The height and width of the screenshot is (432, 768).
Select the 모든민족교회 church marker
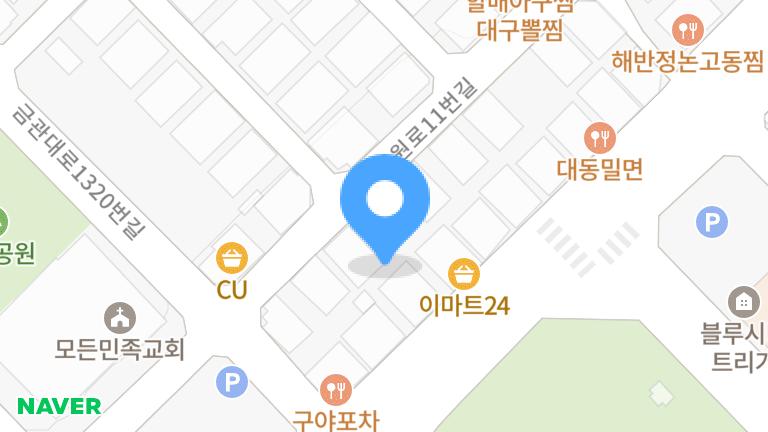(120, 318)
